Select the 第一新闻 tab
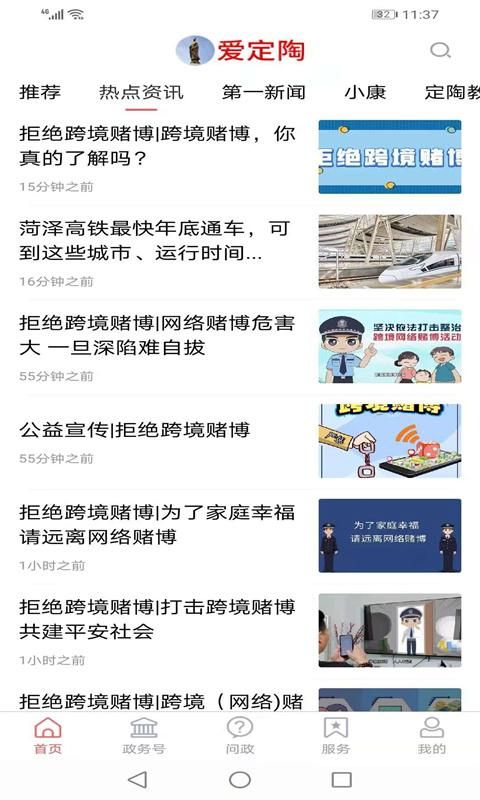Image resolution: width=480 pixels, height=800 pixels. coord(264,92)
